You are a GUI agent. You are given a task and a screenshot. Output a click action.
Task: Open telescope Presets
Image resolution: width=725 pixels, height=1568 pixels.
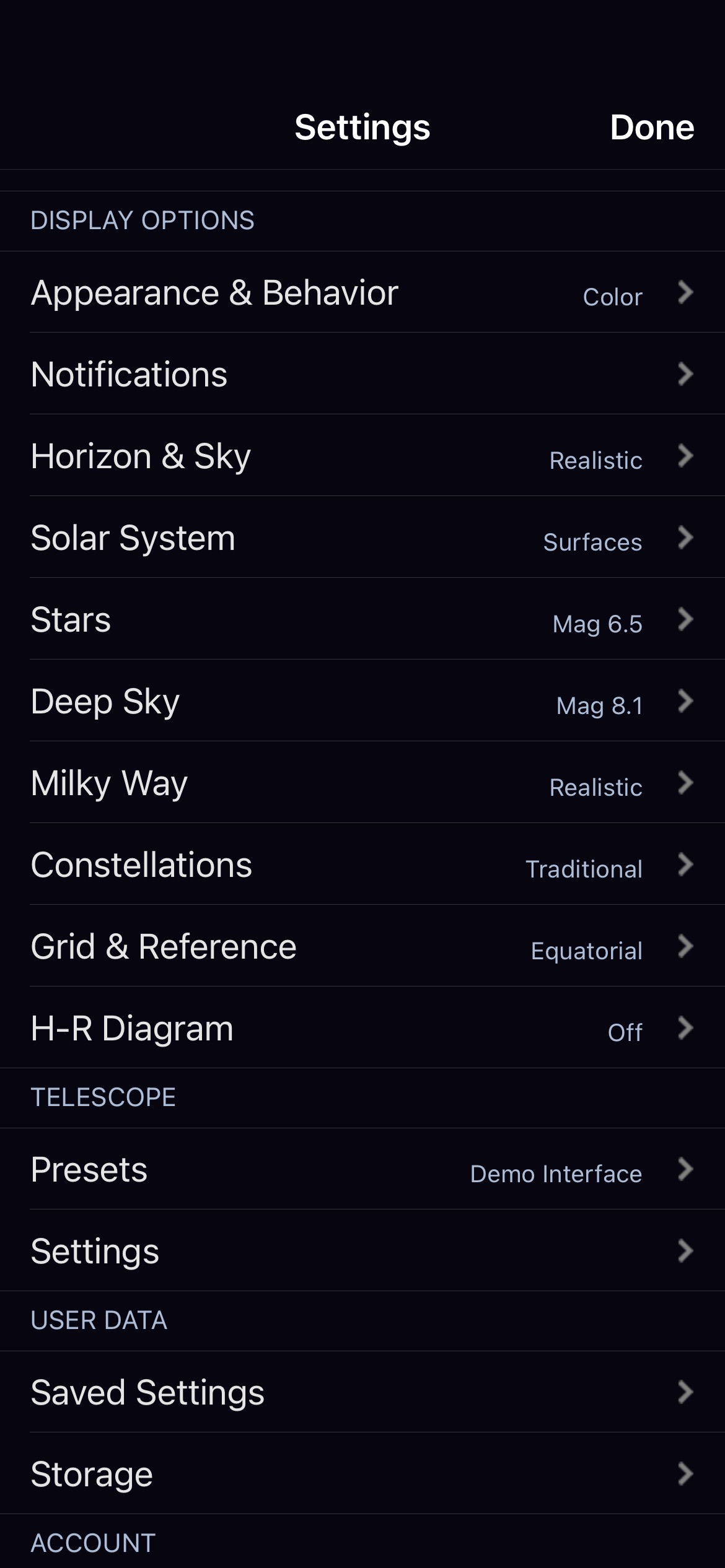362,1169
